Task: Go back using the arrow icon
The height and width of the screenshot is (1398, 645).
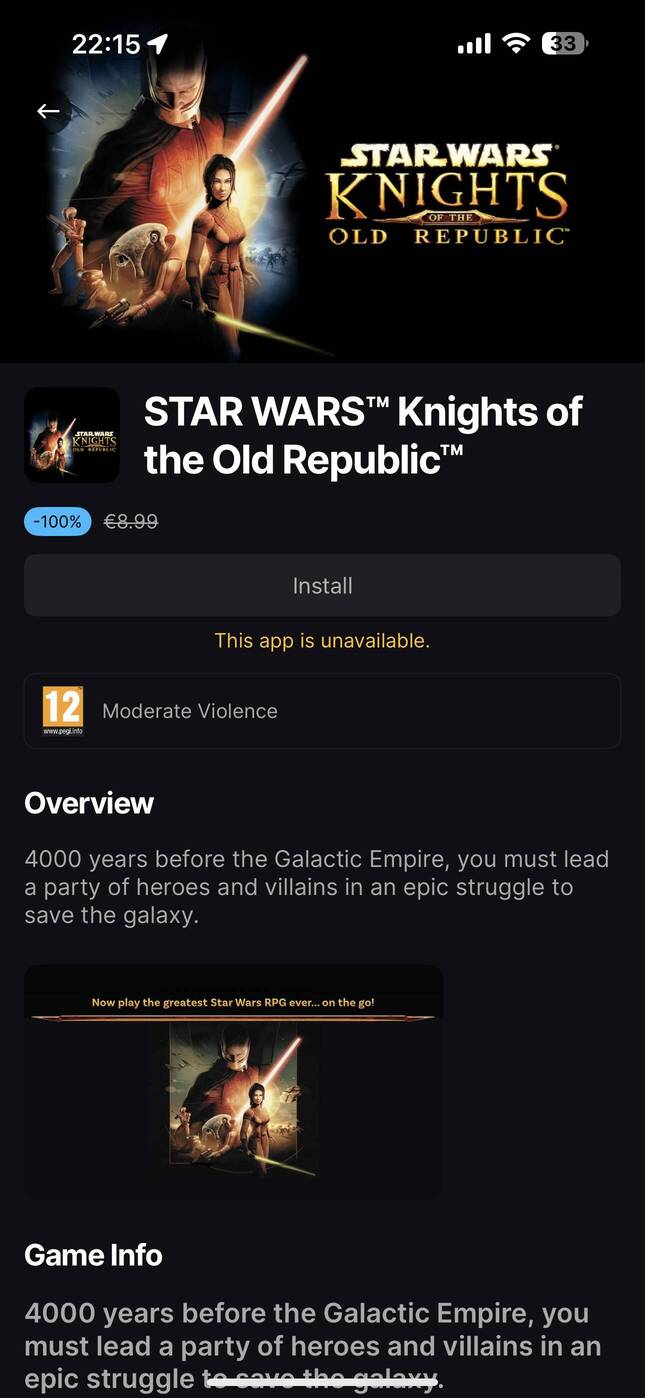Action: pyautogui.click(x=48, y=111)
